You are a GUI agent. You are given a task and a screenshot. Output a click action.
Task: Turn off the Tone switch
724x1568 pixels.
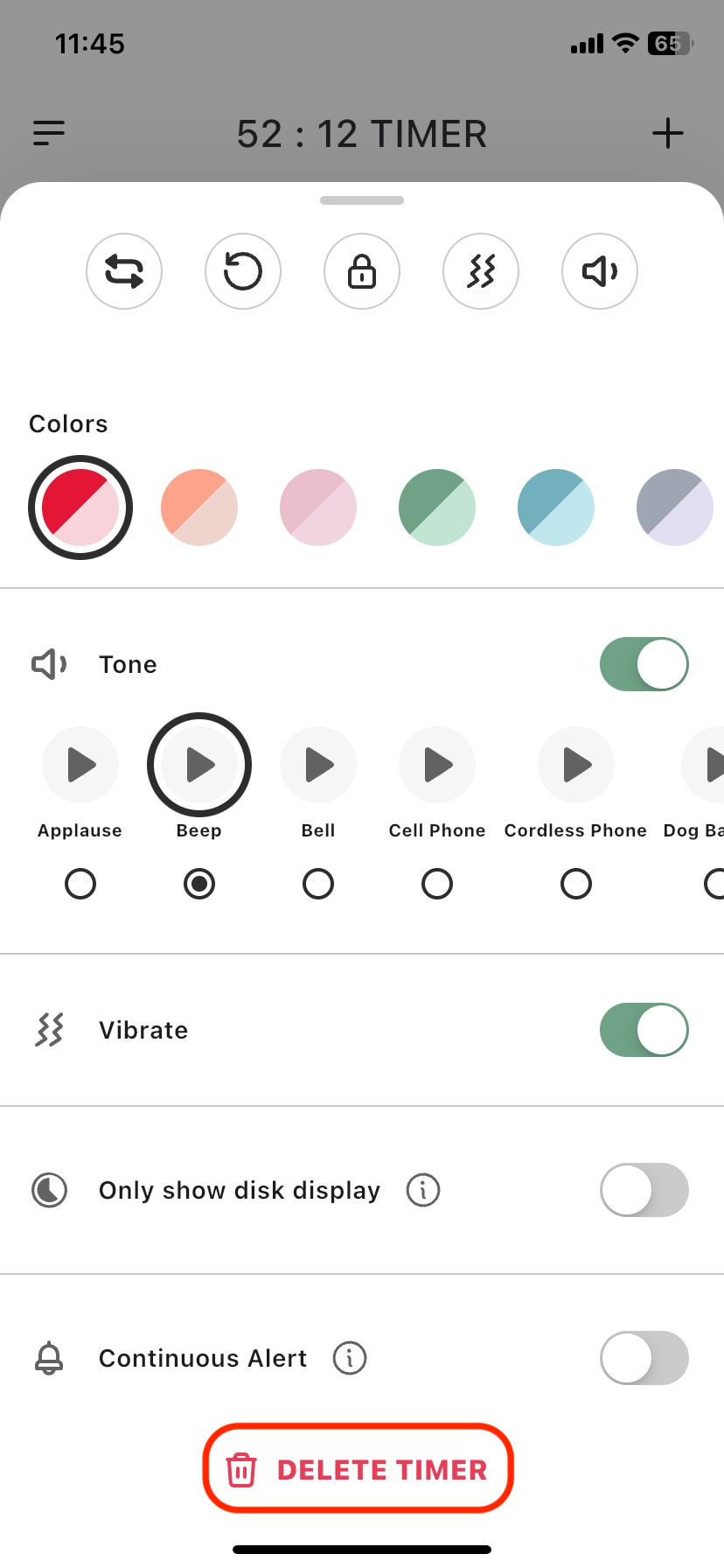click(644, 664)
